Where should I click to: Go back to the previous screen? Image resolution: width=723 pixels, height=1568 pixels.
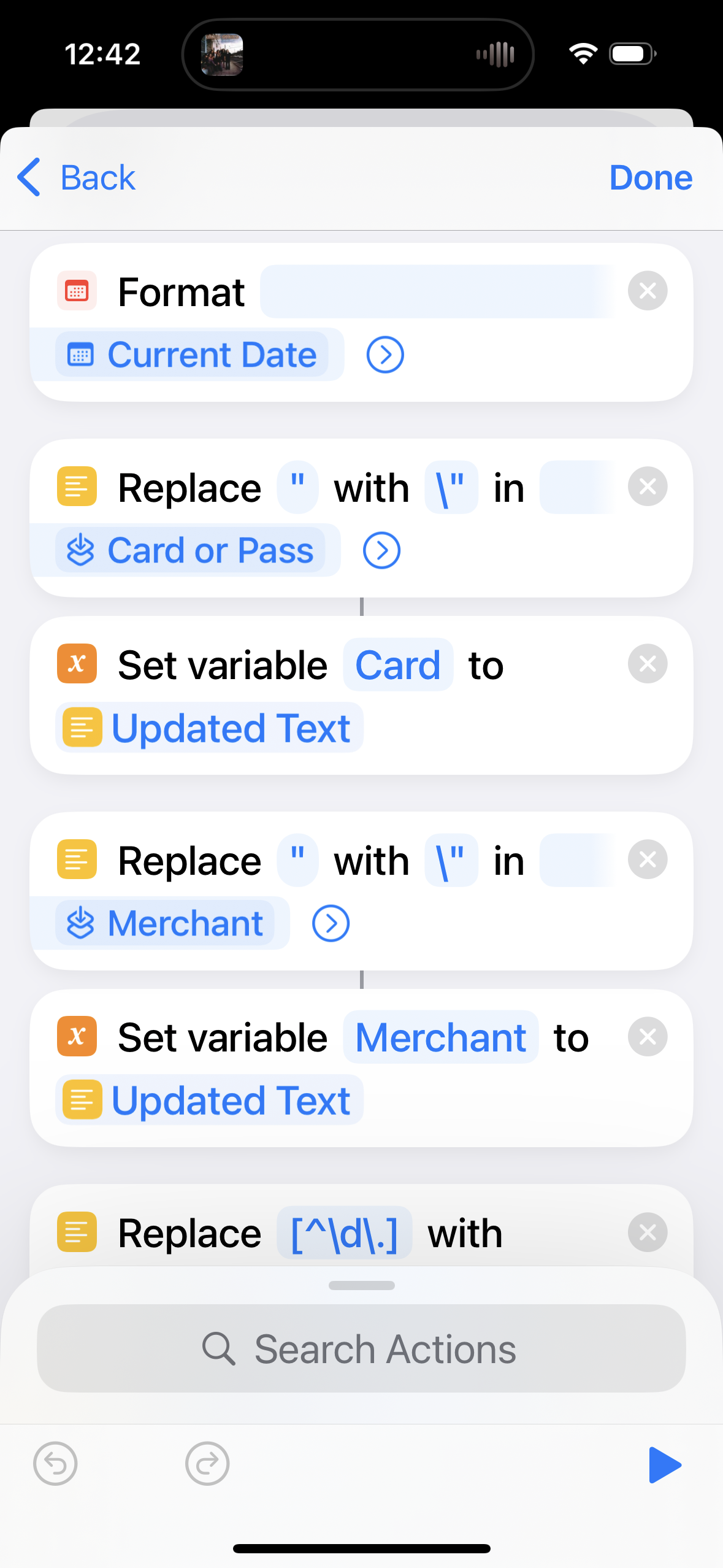[77, 178]
